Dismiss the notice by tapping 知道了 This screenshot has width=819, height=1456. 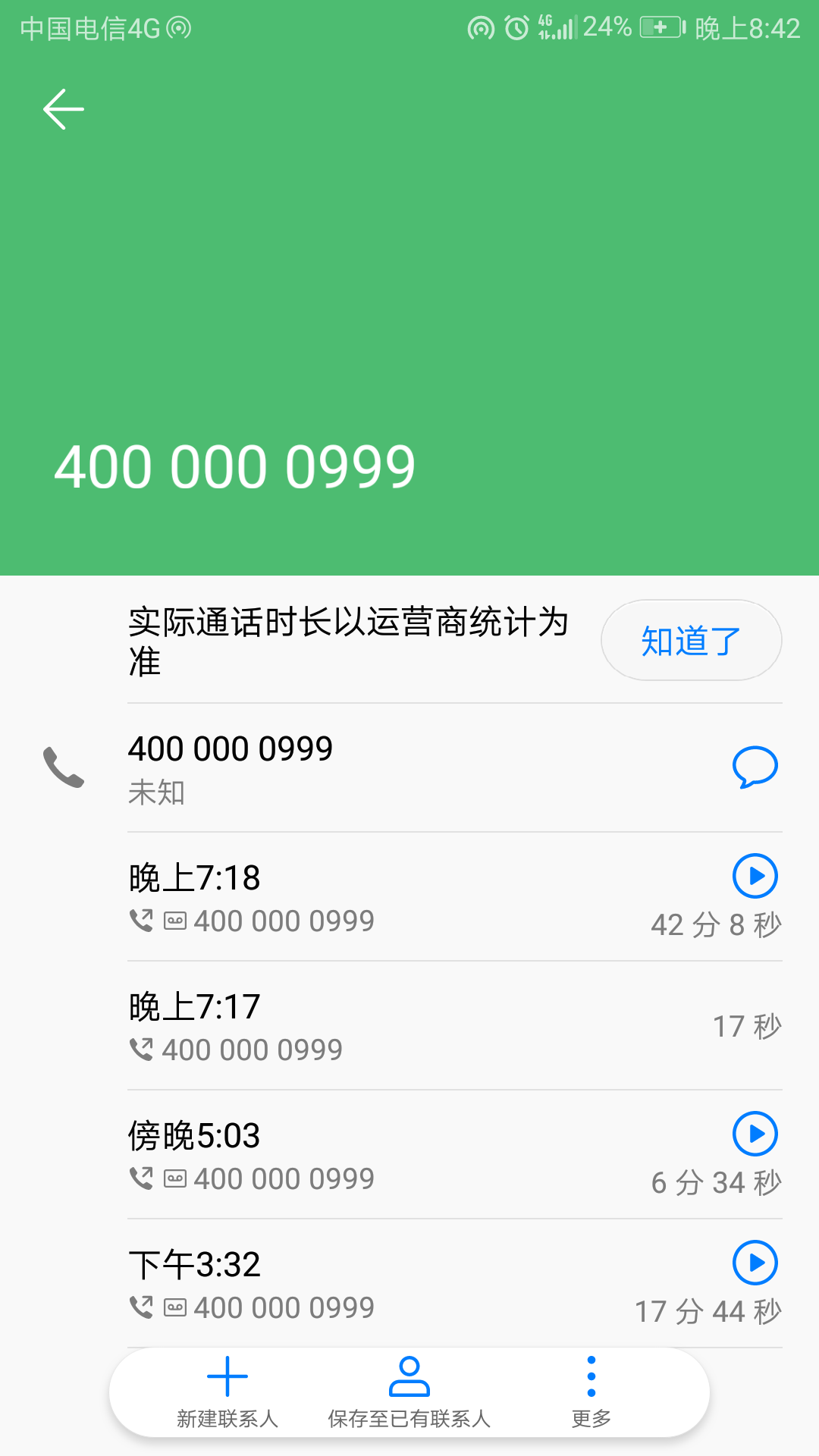(x=690, y=640)
